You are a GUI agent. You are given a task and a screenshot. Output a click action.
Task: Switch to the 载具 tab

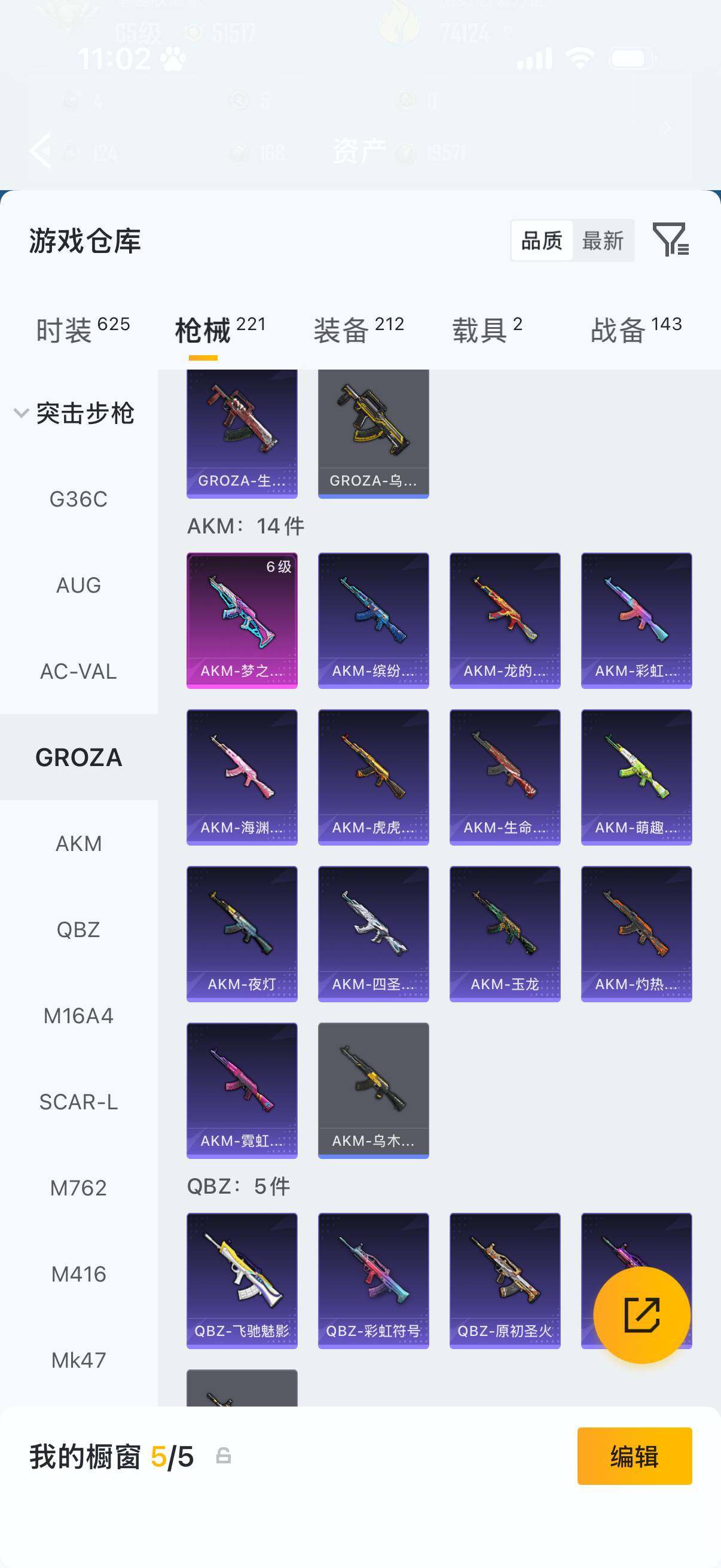tap(487, 330)
